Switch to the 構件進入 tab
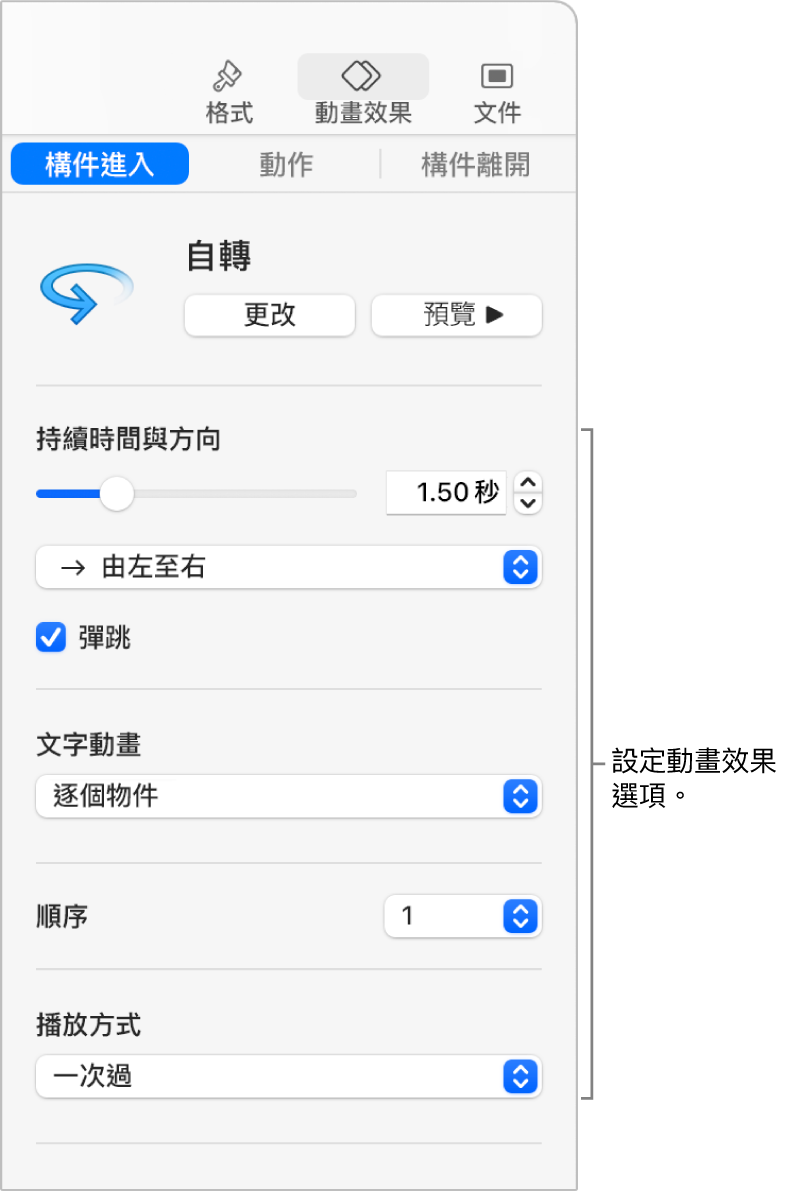The width and height of the screenshot is (795, 1192). [100, 165]
